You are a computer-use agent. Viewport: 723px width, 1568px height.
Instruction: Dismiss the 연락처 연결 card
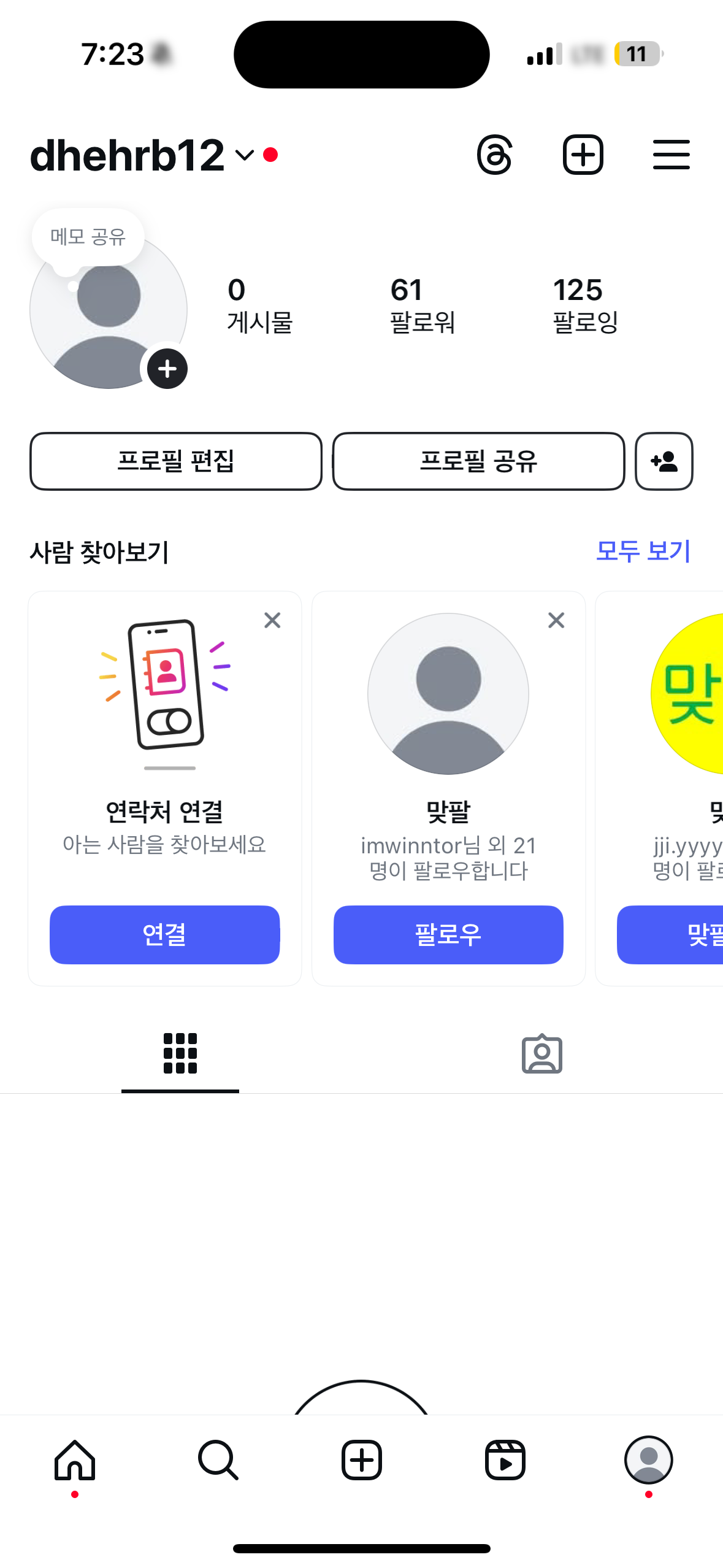272,620
